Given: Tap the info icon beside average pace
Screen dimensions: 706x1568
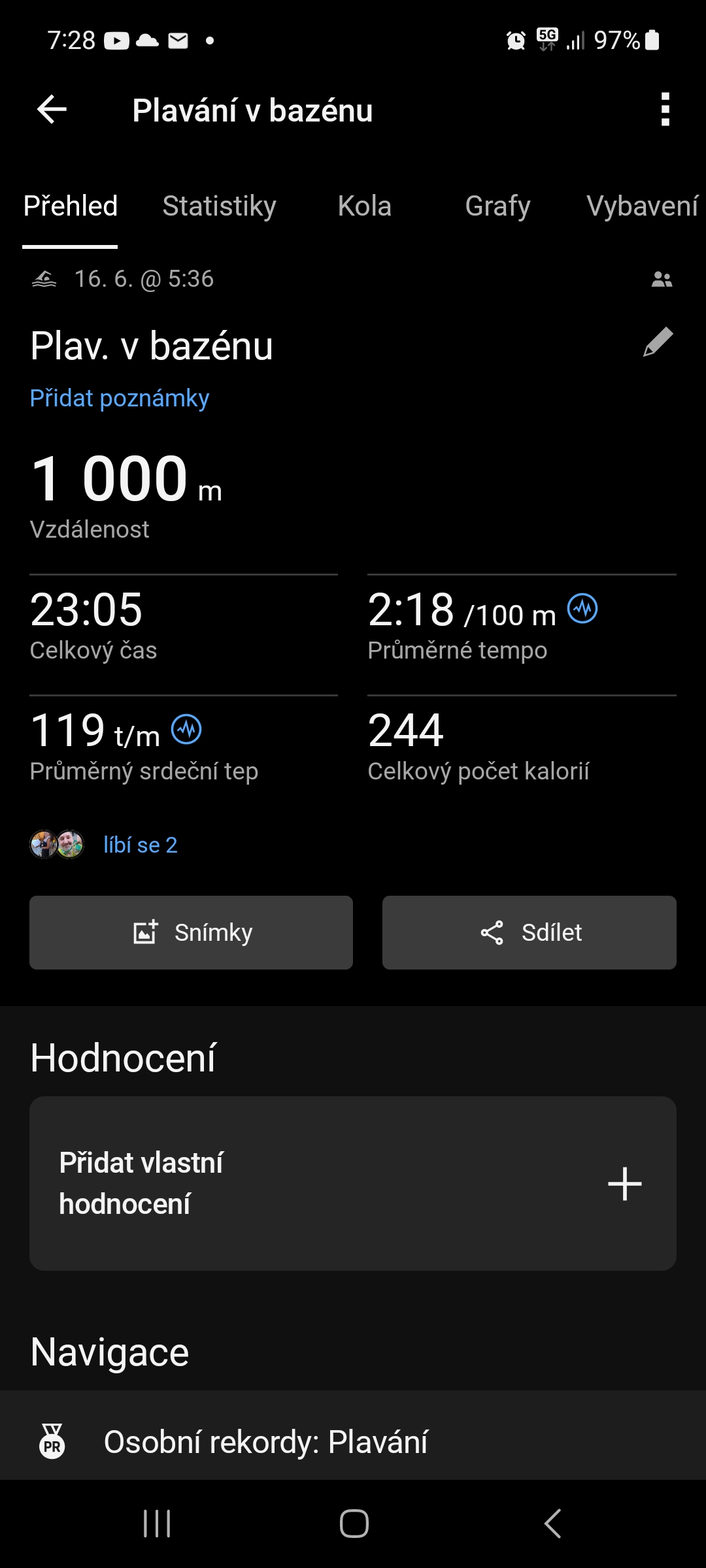Looking at the screenshot, I should 582,609.
